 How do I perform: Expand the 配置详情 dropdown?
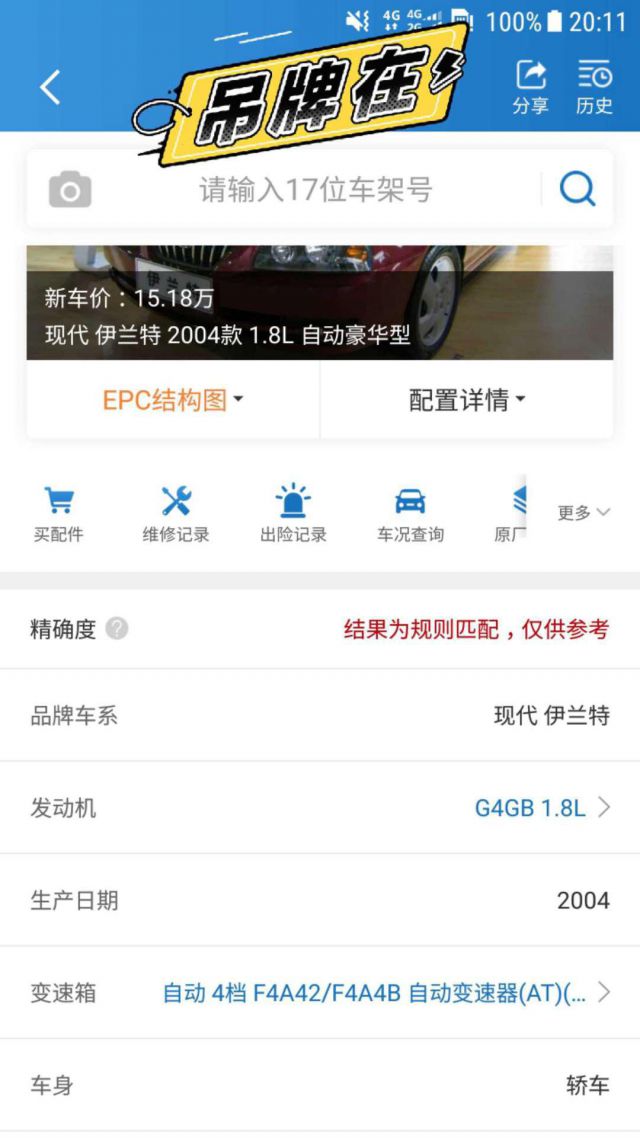[x=467, y=400]
